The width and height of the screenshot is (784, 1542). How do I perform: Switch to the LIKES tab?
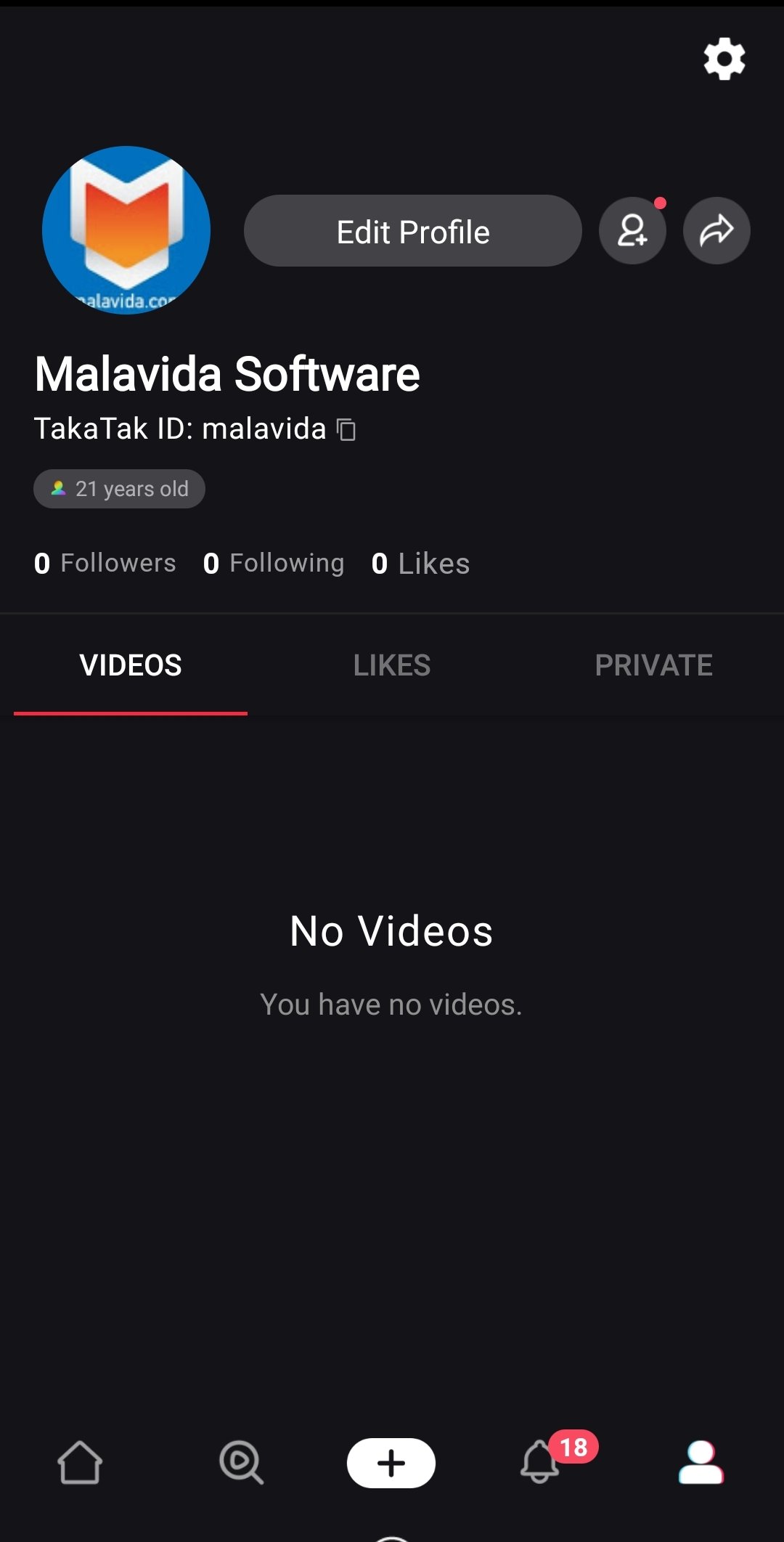(x=392, y=665)
